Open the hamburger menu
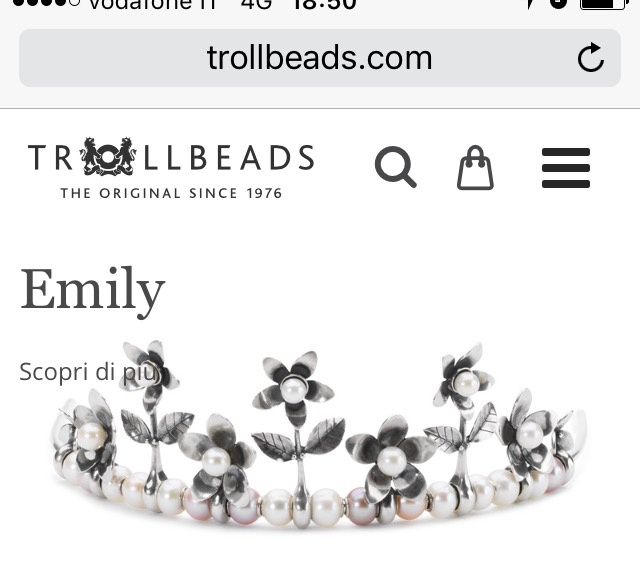This screenshot has height=571, width=640. 565,167
